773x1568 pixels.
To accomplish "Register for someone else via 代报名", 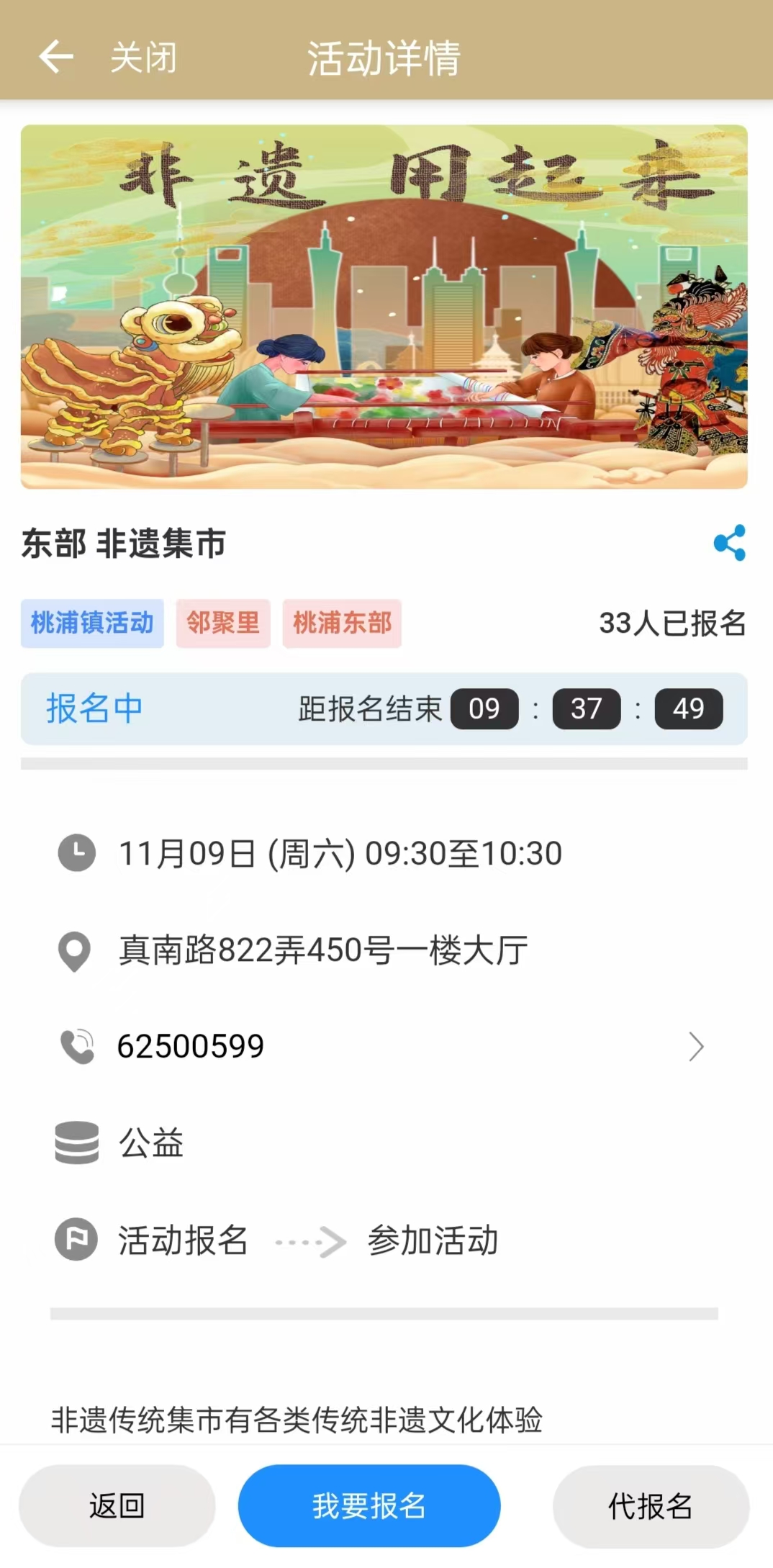I will tap(651, 1505).
